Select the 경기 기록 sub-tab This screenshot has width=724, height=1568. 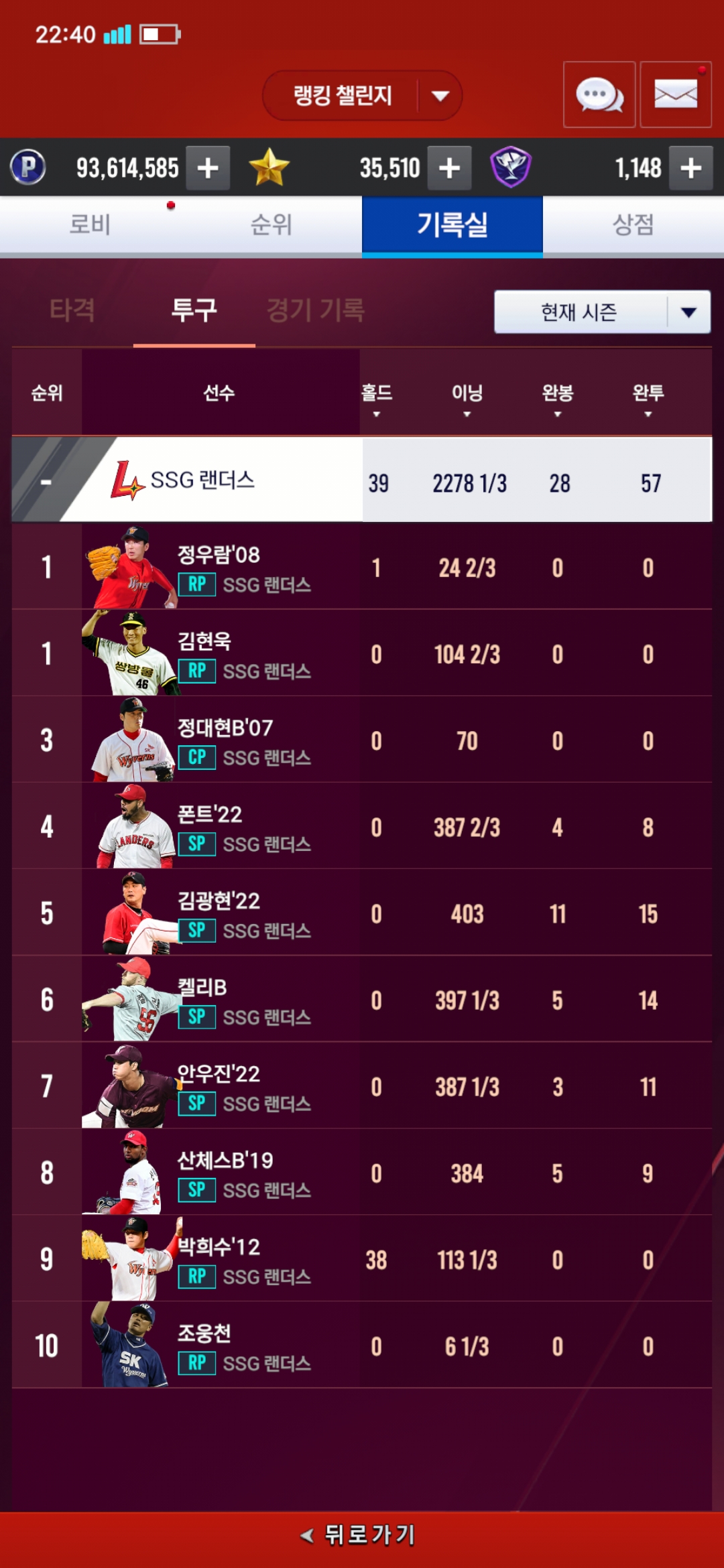315,310
